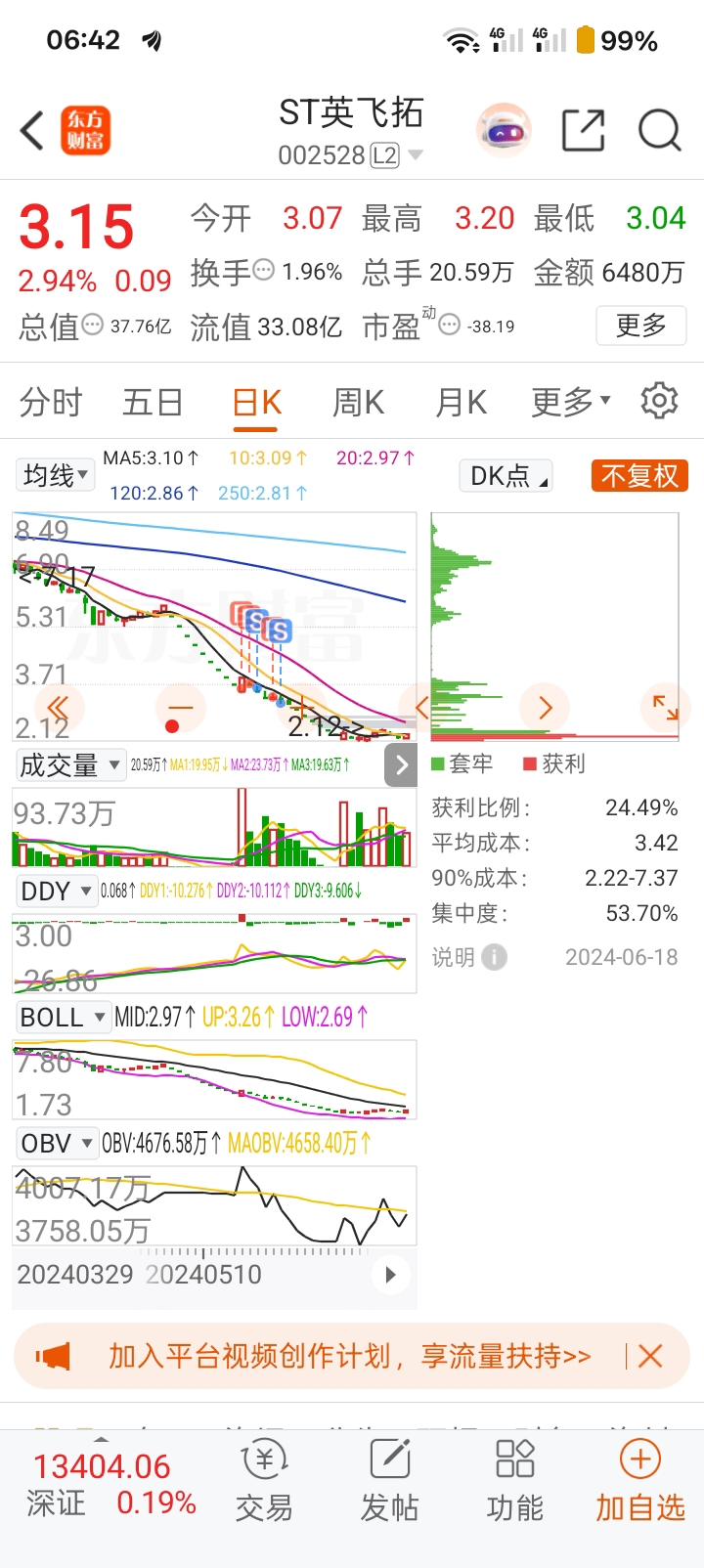Open 交易 in bottom bar
The width and height of the screenshot is (704, 1568).
click(264, 1481)
